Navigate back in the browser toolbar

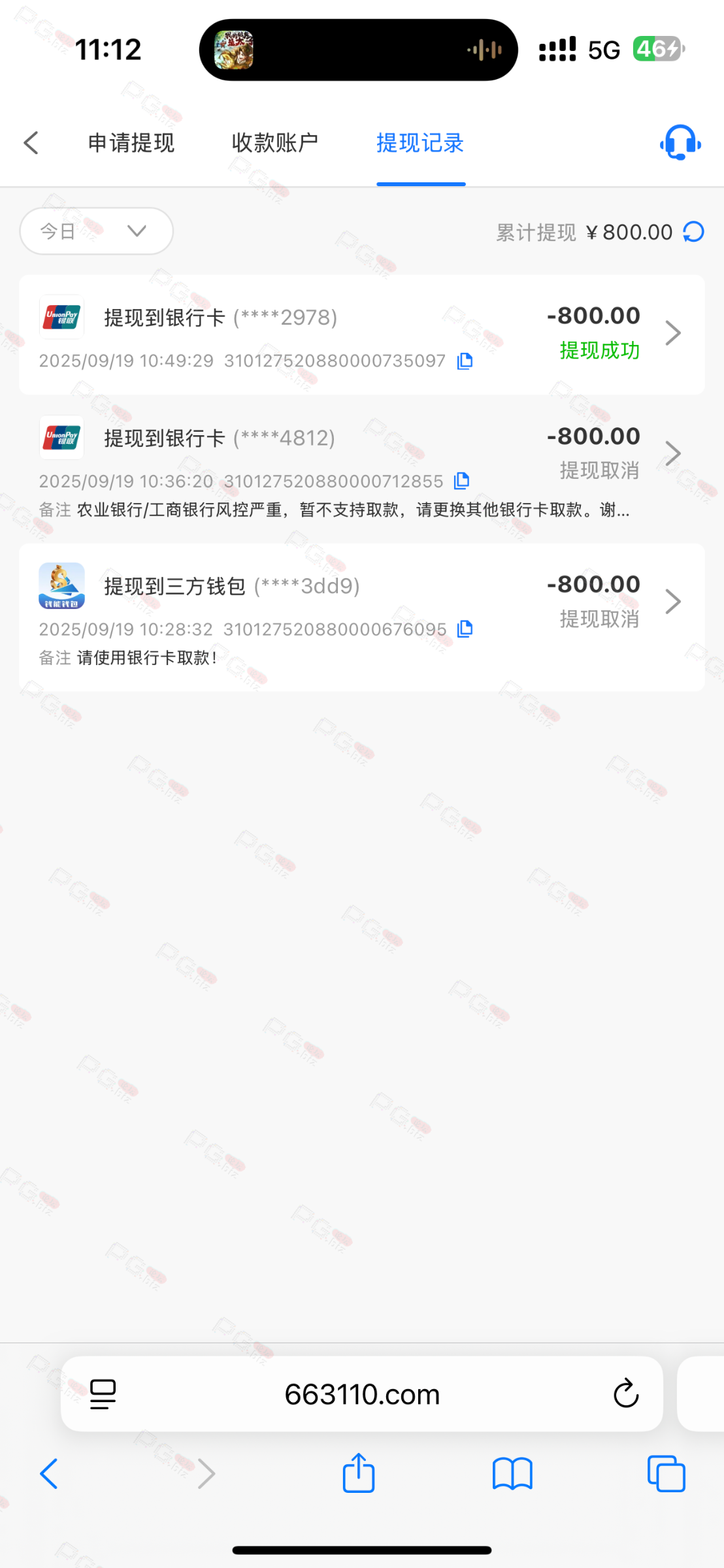[50, 1473]
